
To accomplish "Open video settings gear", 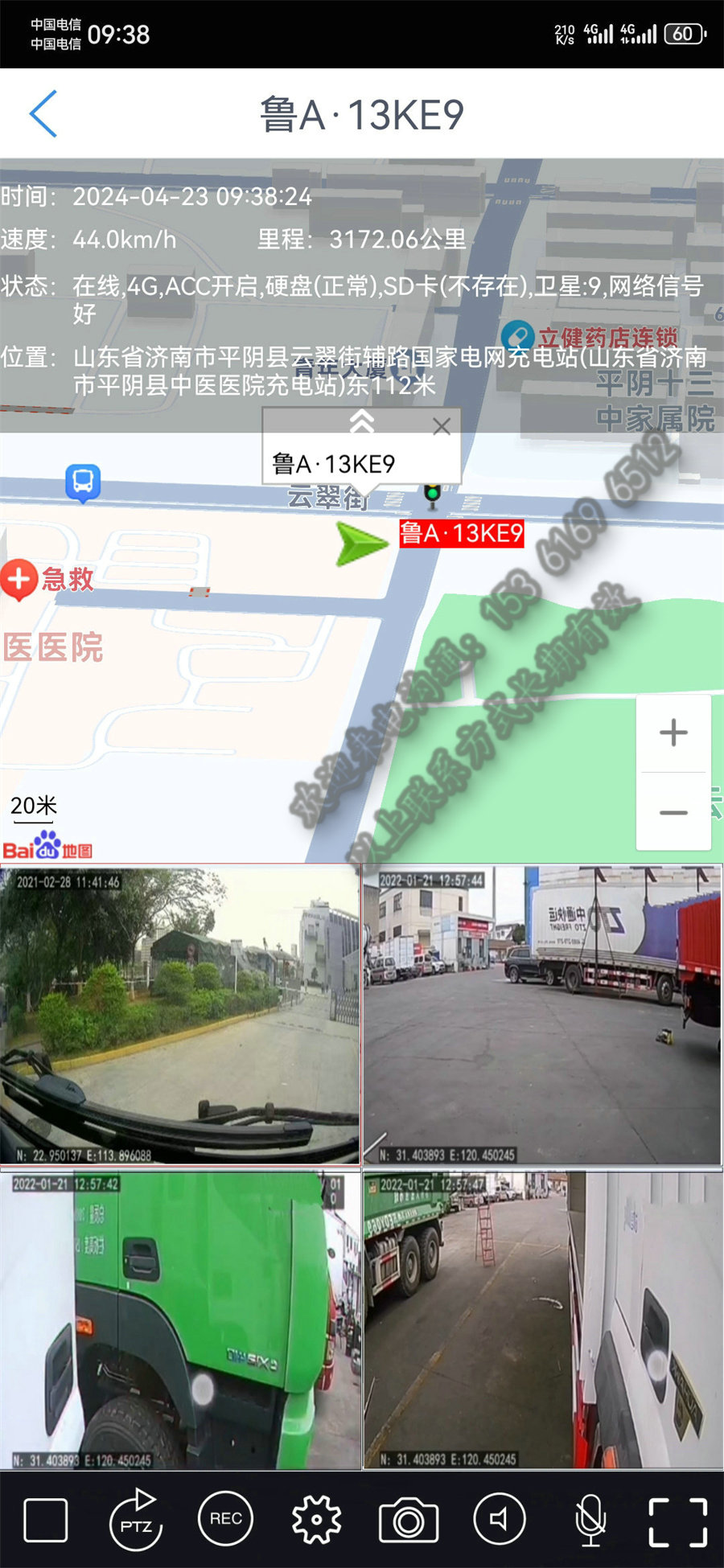I will [x=316, y=1520].
